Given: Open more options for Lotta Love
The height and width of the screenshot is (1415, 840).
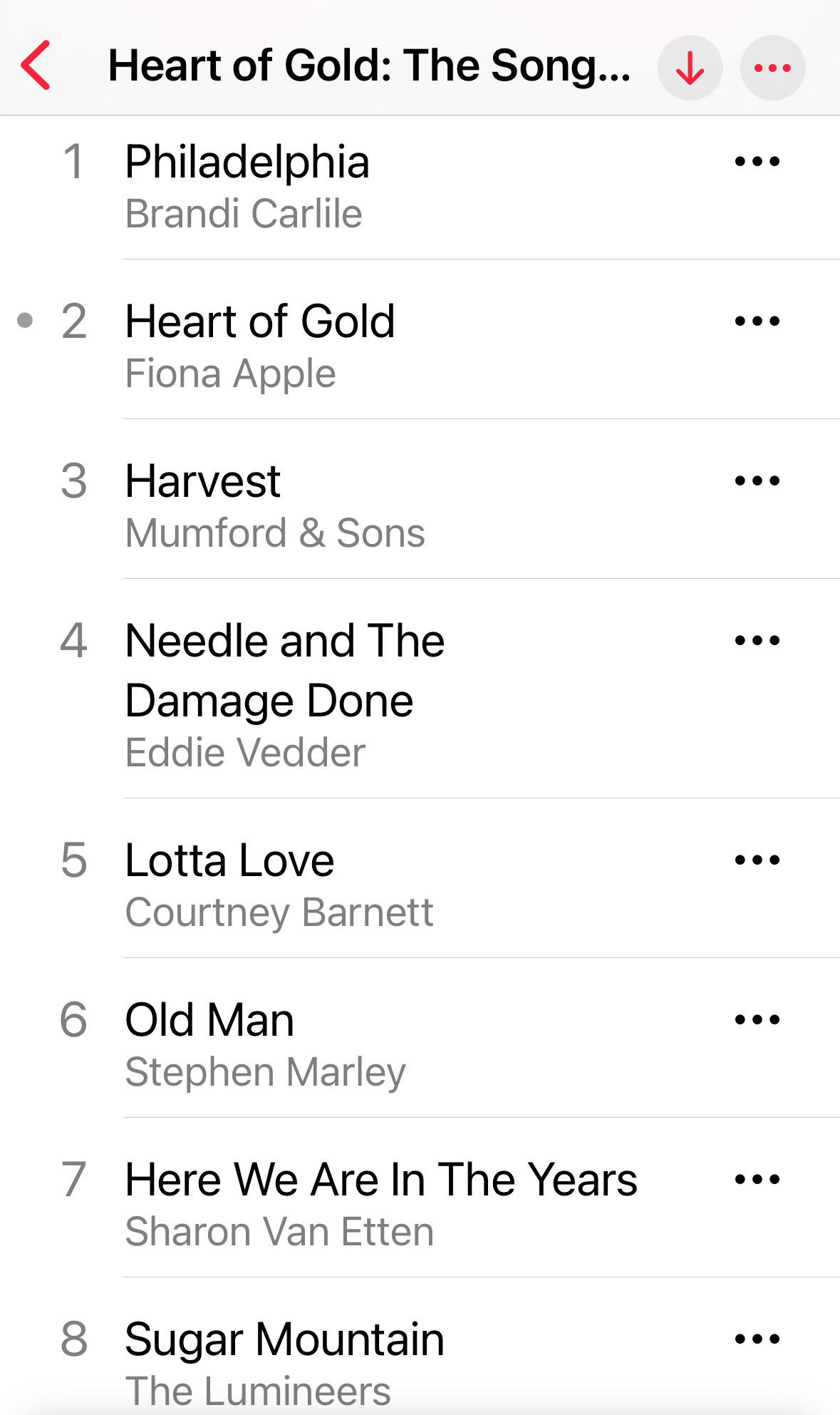Looking at the screenshot, I should [x=757, y=860].
